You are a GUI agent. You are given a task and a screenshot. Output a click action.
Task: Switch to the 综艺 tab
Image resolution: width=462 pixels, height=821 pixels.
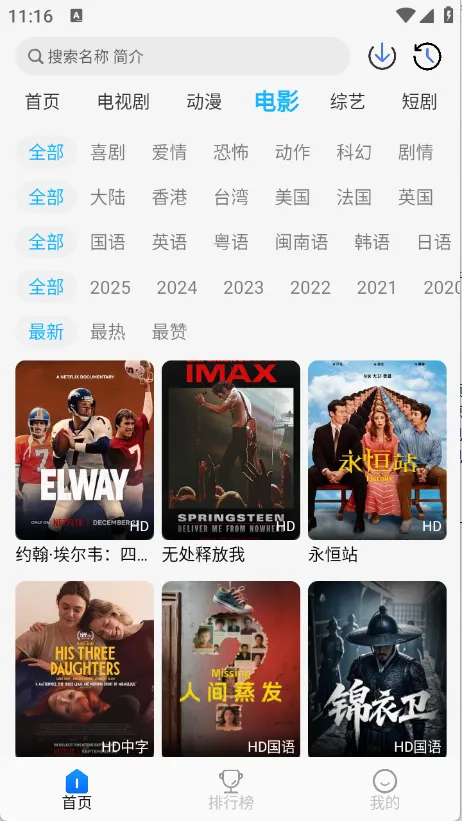coord(347,102)
